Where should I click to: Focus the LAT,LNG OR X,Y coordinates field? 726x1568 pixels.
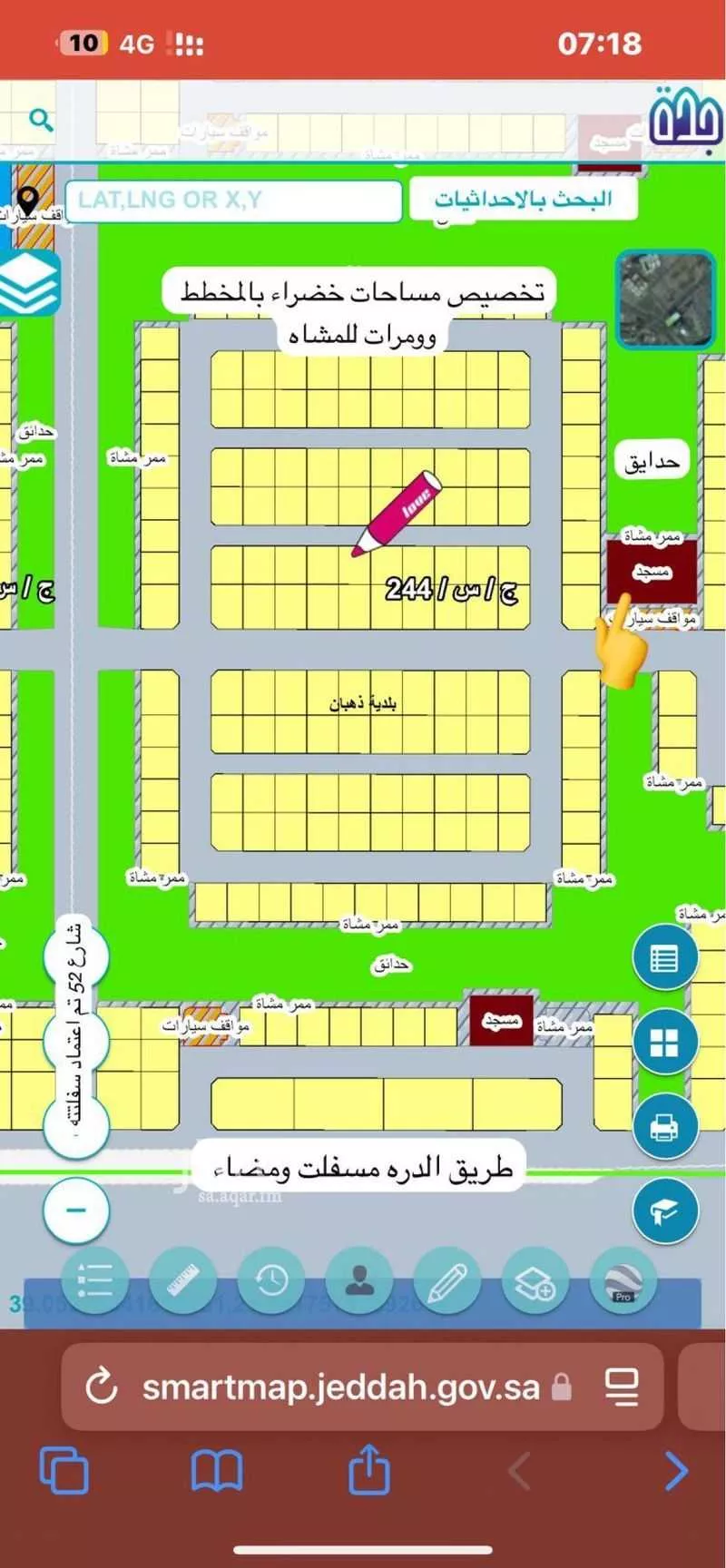(233, 201)
